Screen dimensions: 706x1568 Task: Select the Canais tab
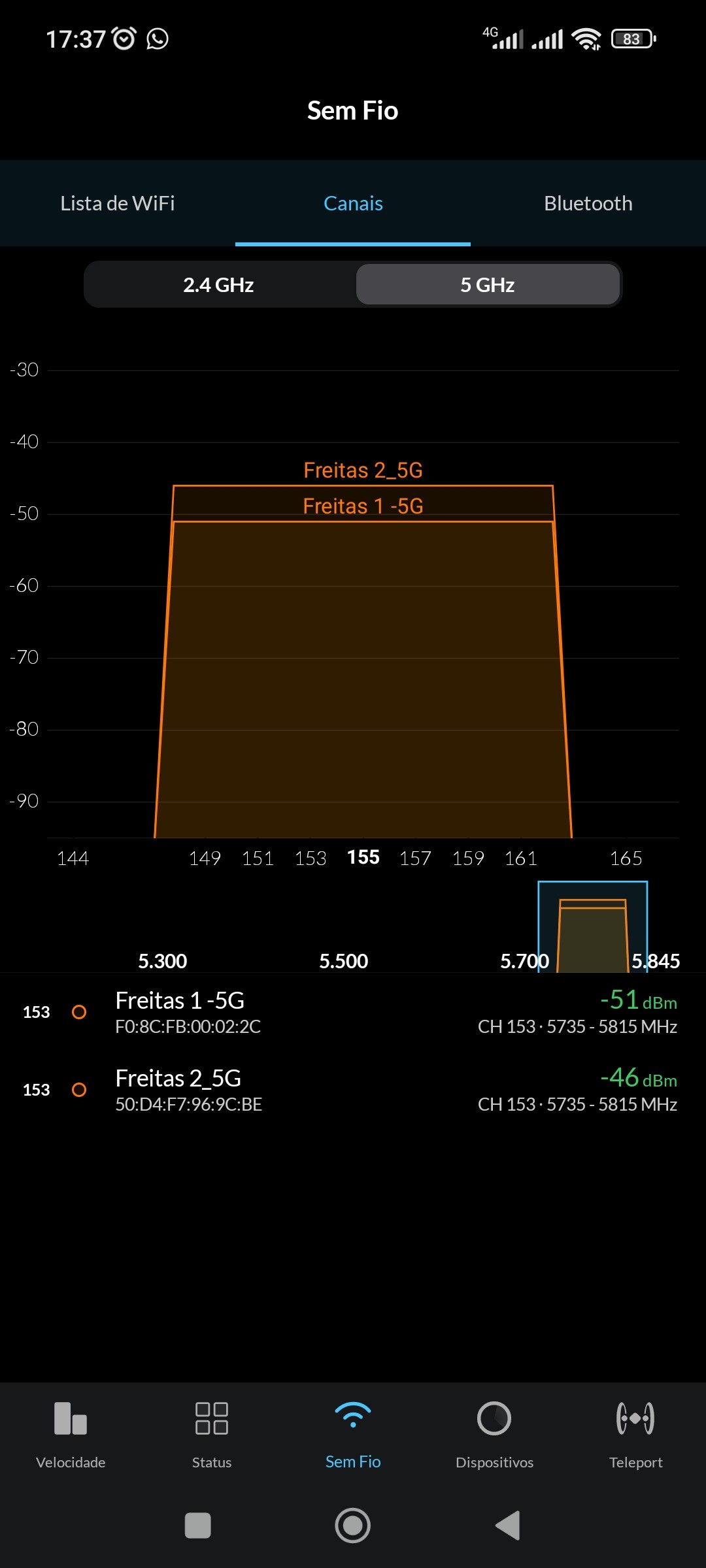353,203
